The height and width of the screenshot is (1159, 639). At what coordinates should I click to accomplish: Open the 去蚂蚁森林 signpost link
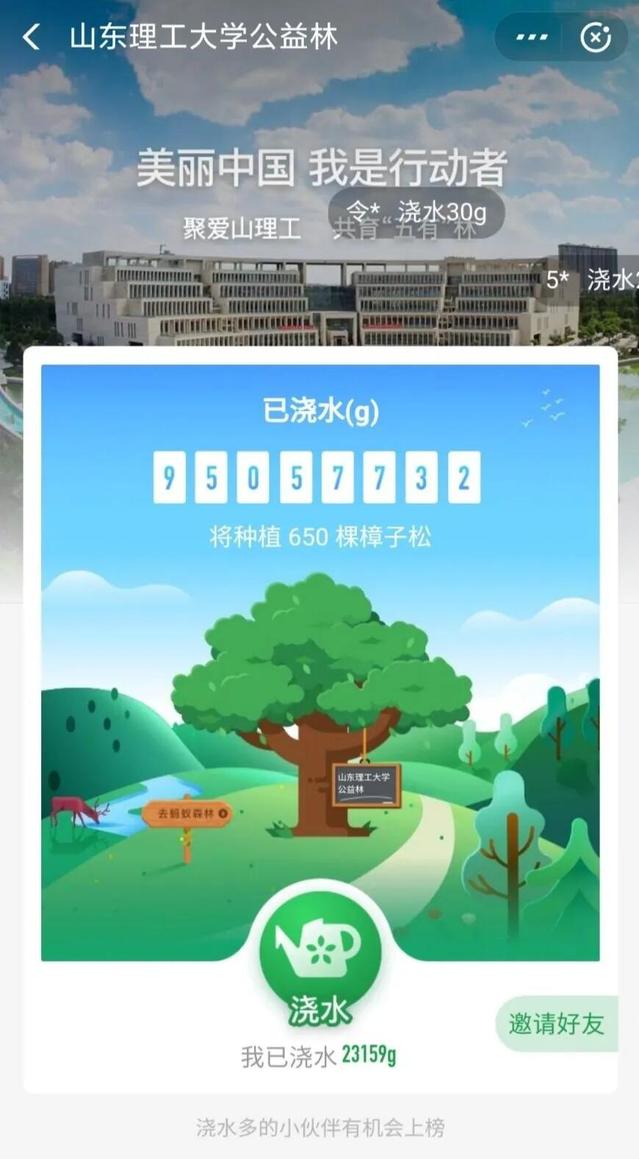[x=187, y=815]
